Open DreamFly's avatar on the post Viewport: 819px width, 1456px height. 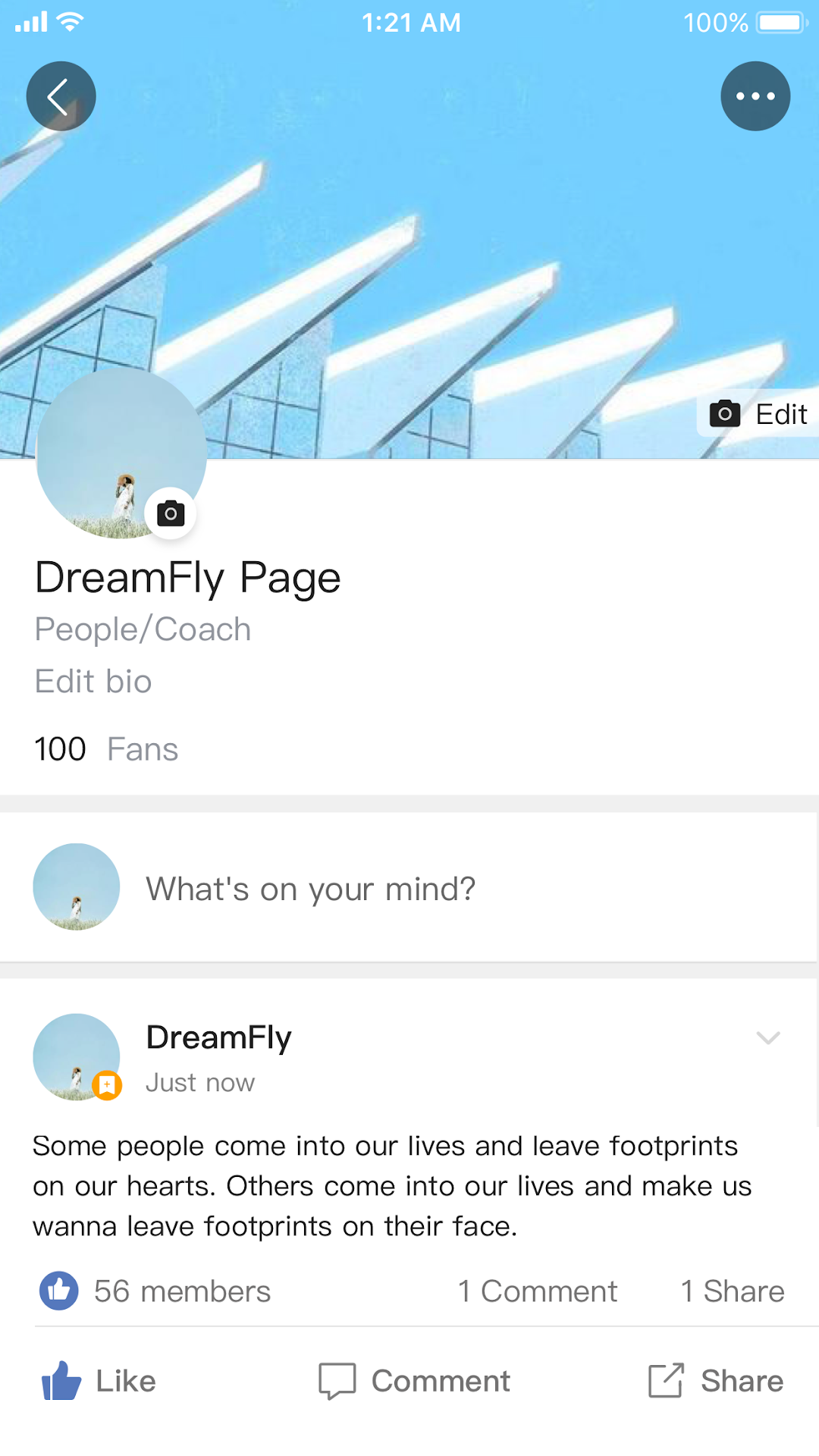point(77,1056)
